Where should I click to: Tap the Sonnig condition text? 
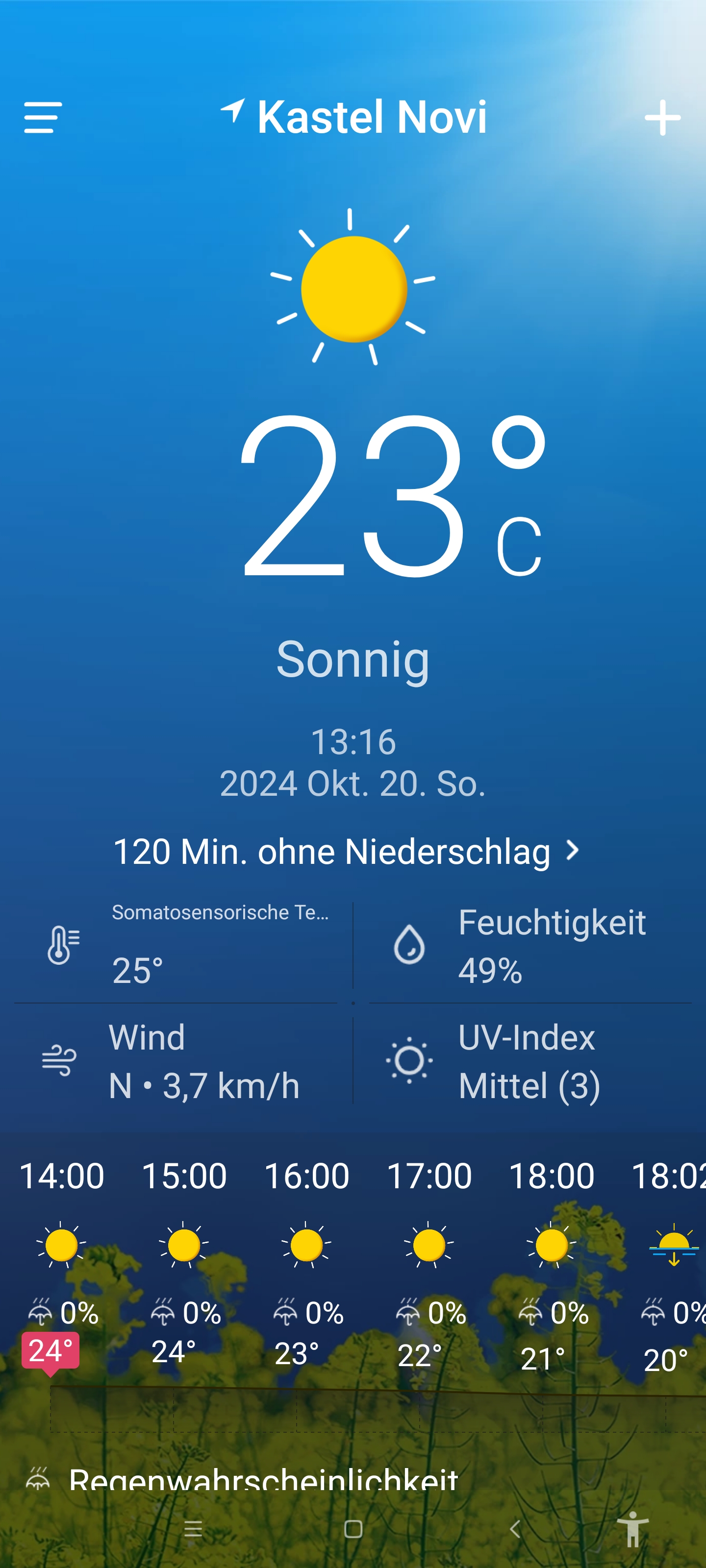coord(353,661)
